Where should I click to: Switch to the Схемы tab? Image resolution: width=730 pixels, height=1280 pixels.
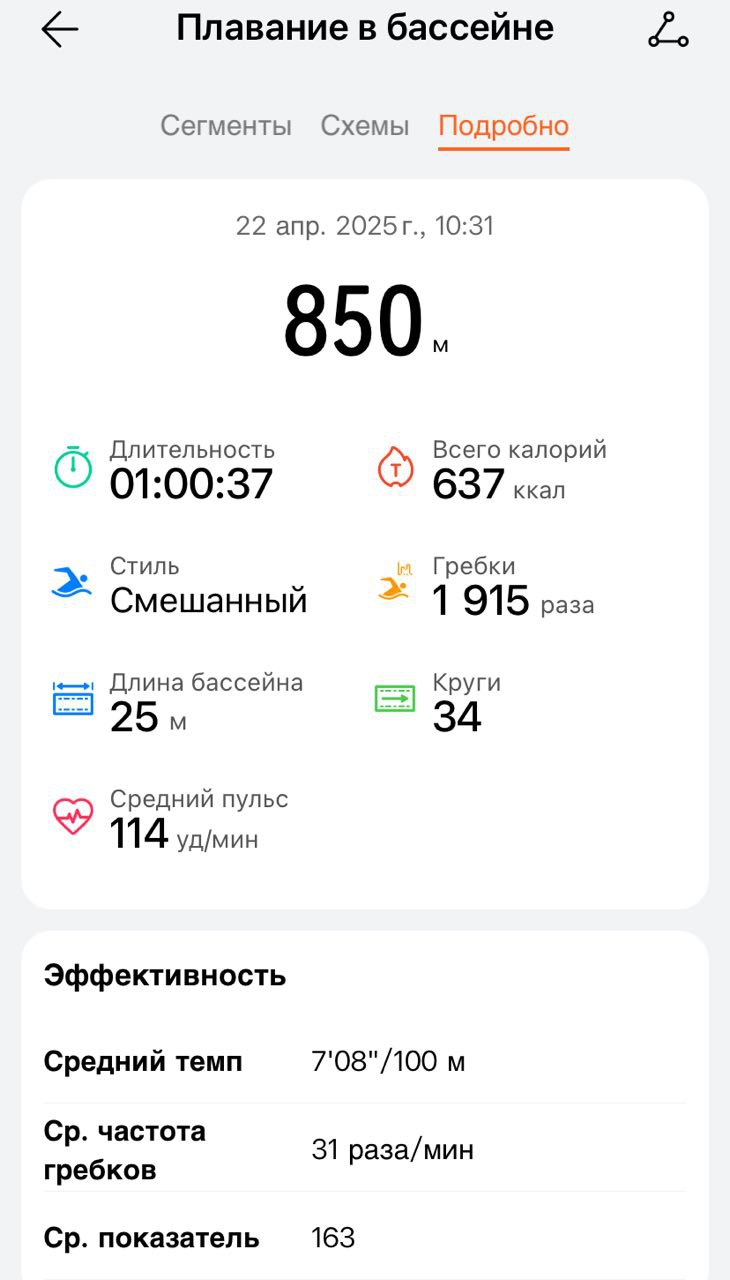click(x=365, y=126)
